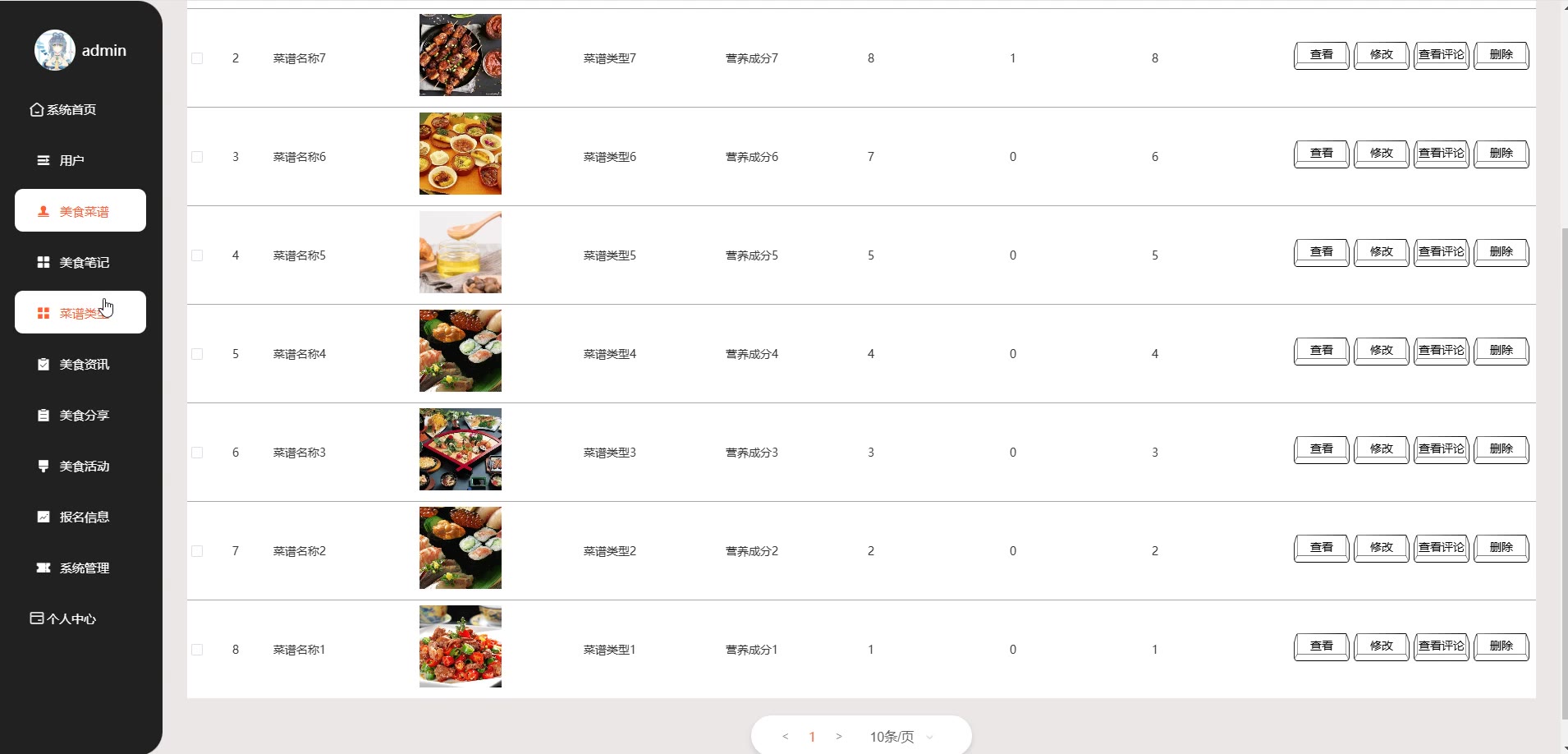
Task: Enlarge the food image of 菜谱名称7
Action: point(460,55)
